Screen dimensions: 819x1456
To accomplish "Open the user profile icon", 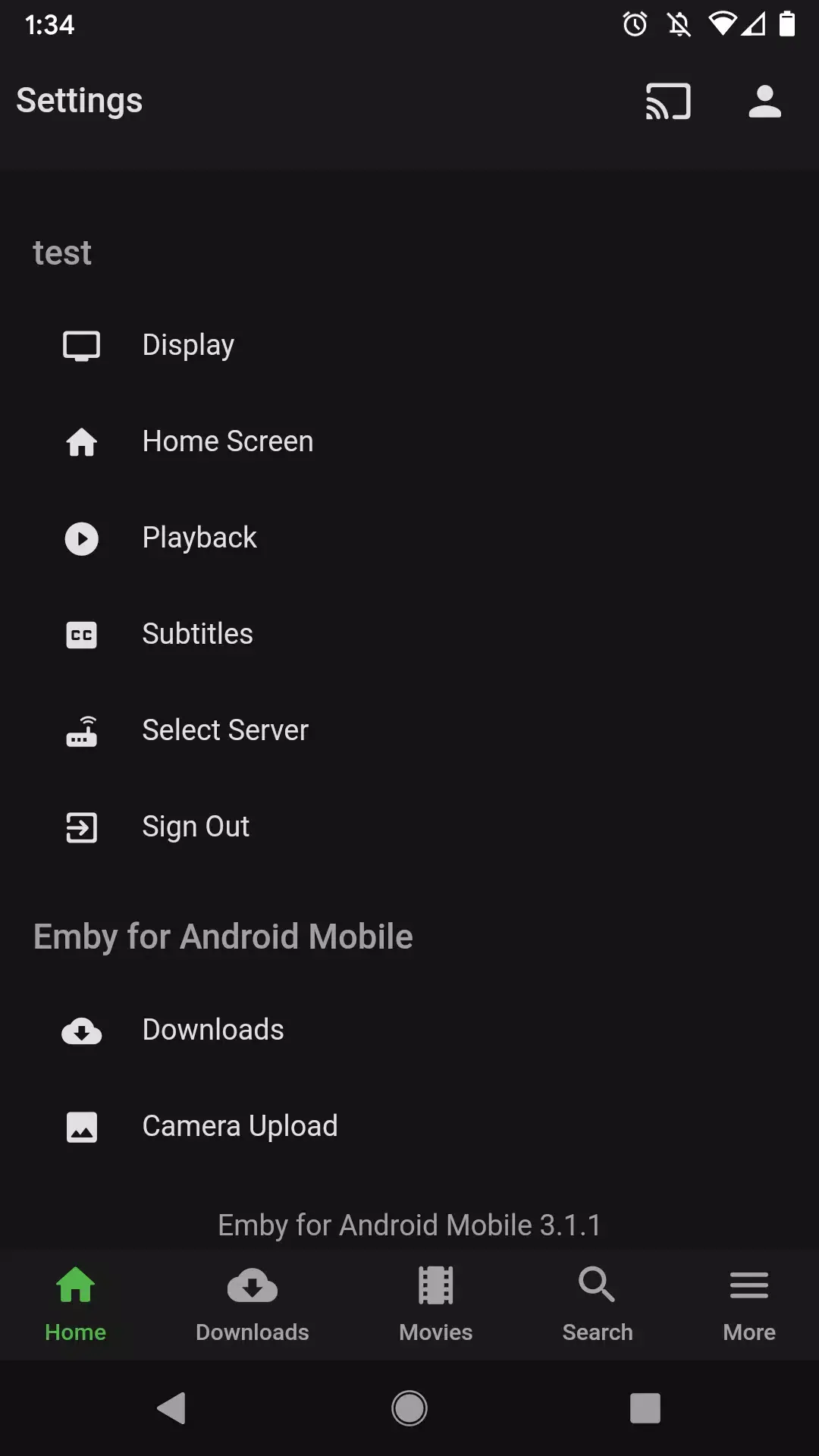I will [764, 100].
